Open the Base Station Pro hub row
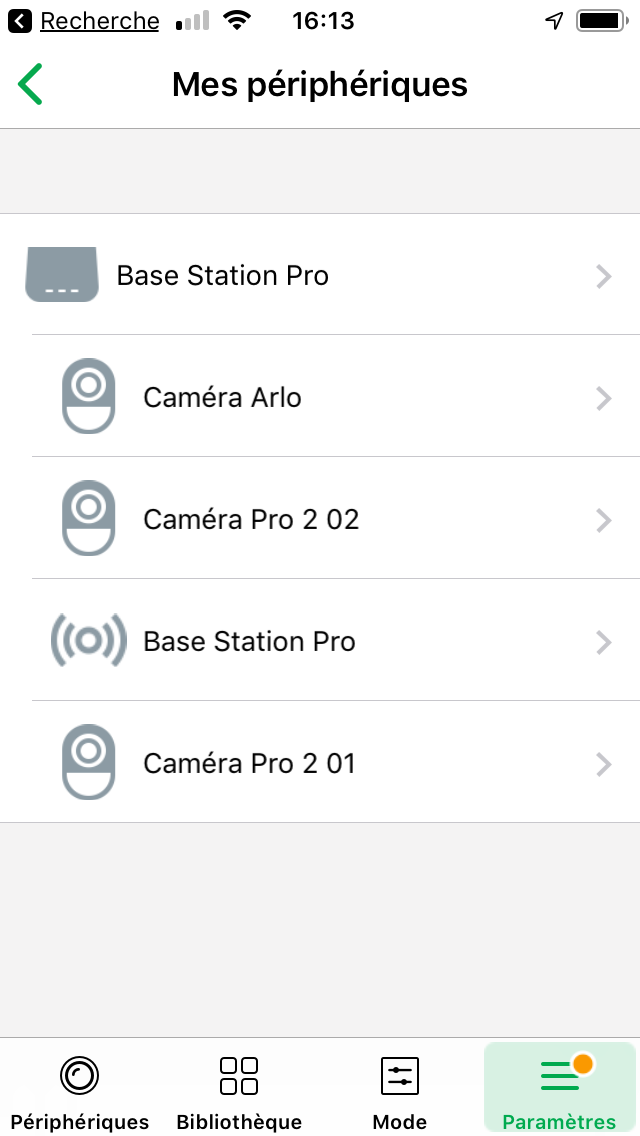 320,275
